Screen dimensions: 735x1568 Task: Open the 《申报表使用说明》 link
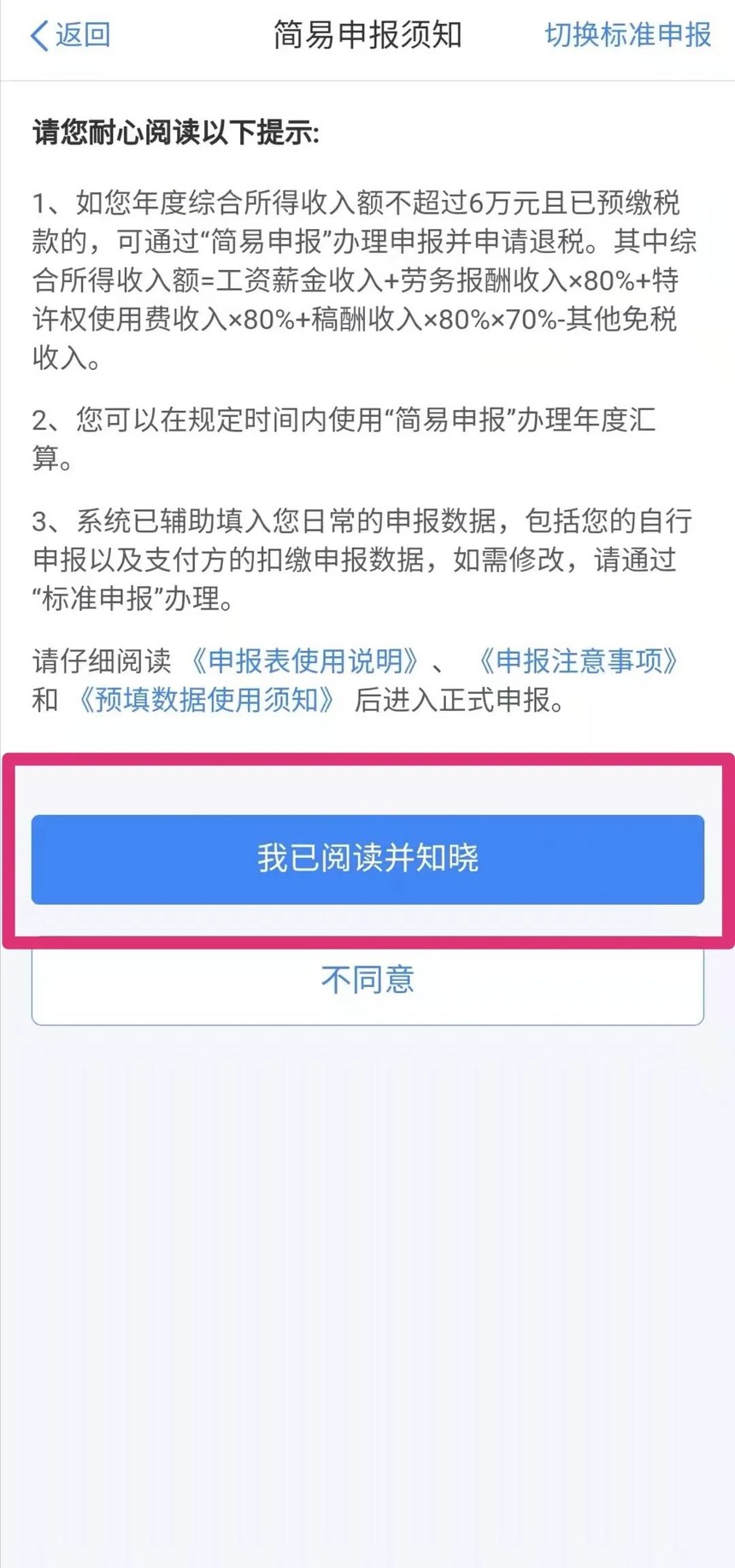click(304, 661)
